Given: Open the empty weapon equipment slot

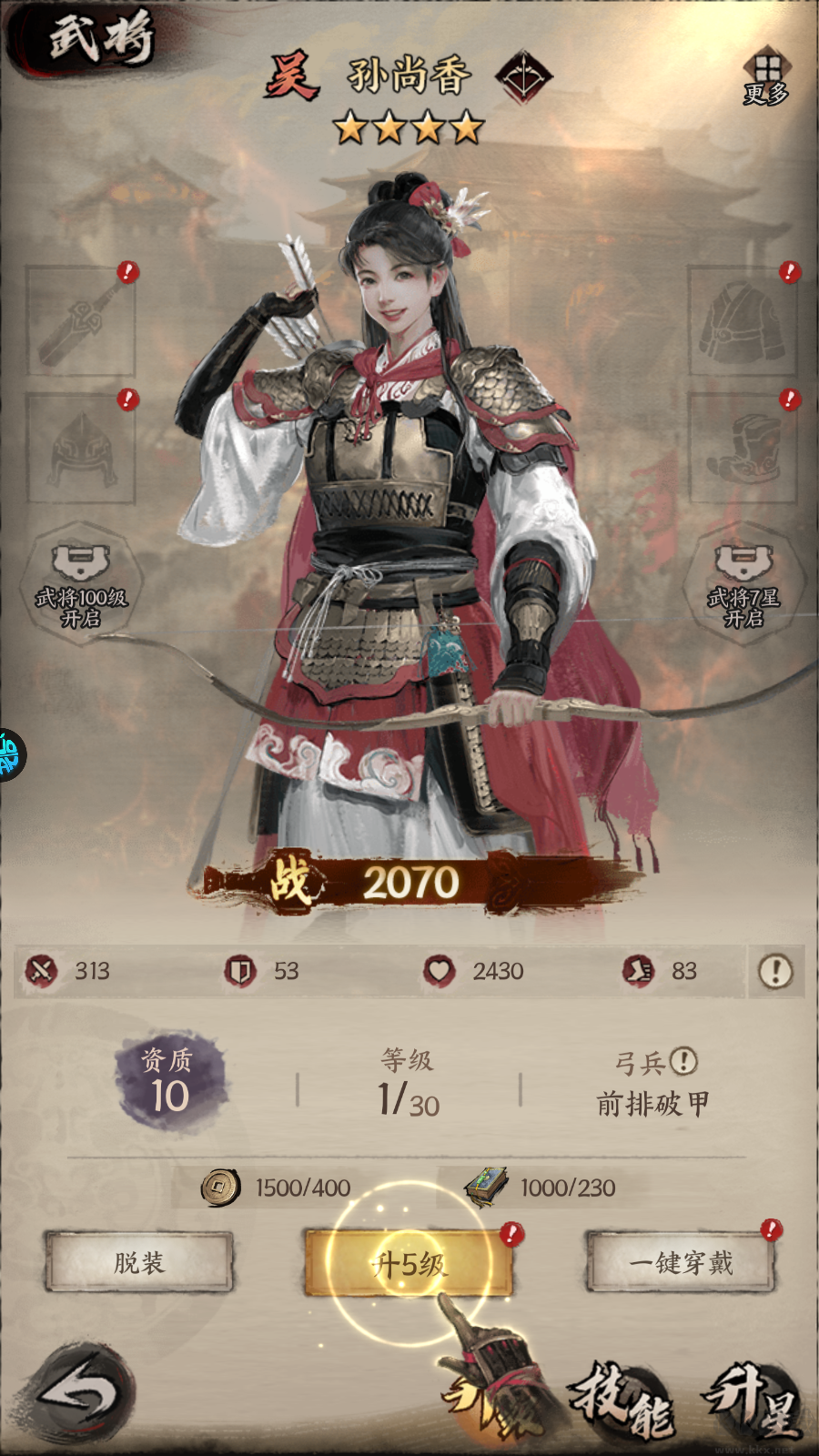Looking at the screenshot, I should tap(80, 321).
